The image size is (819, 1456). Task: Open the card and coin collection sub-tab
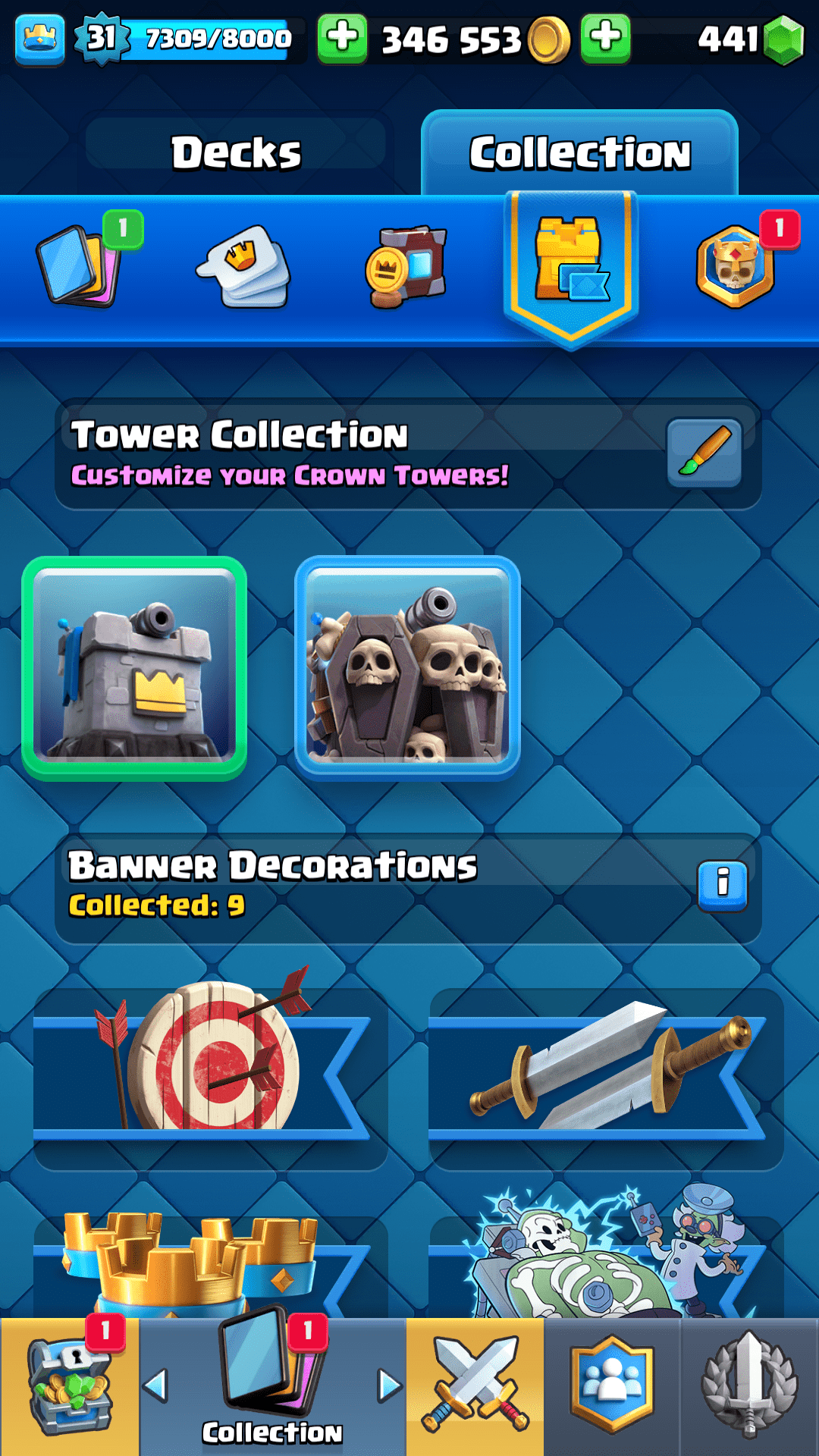pos(407,267)
